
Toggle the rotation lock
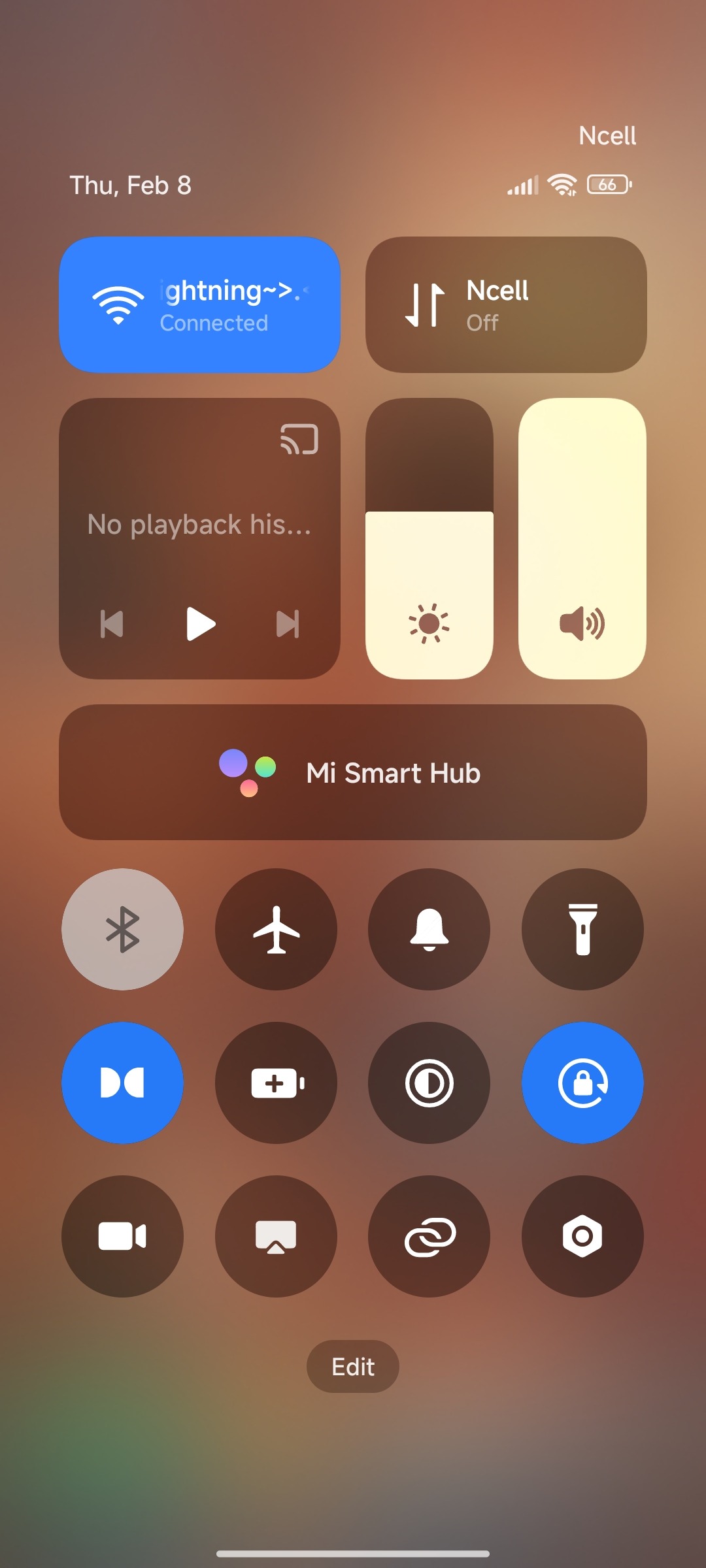point(582,1083)
